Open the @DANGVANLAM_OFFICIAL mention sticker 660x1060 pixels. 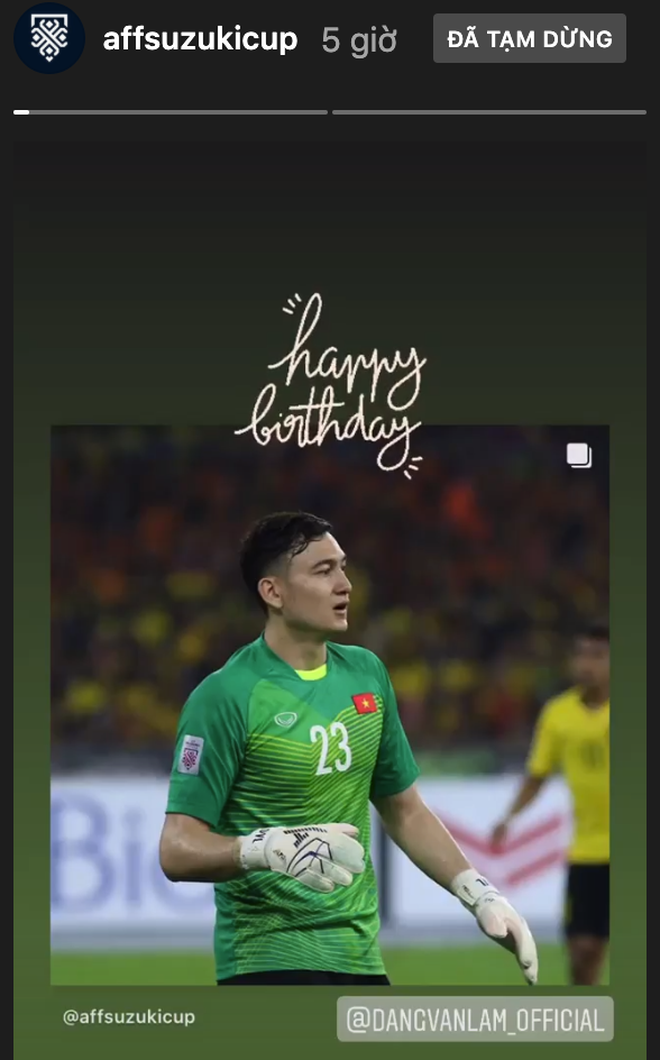tap(475, 1020)
